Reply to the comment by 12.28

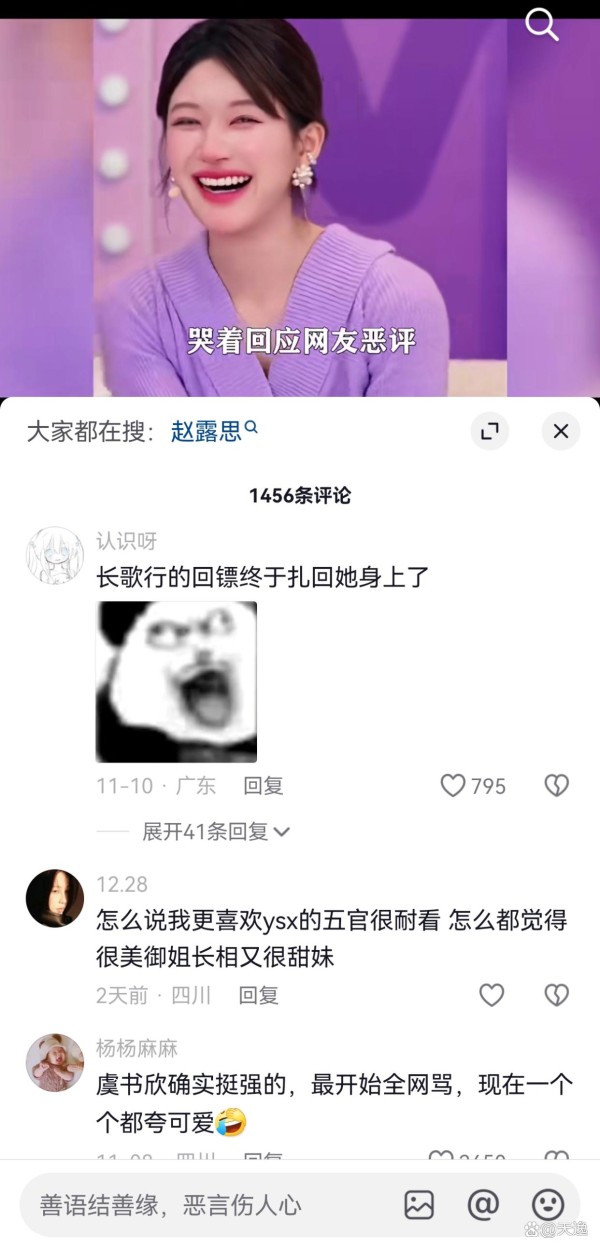point(258,995)
